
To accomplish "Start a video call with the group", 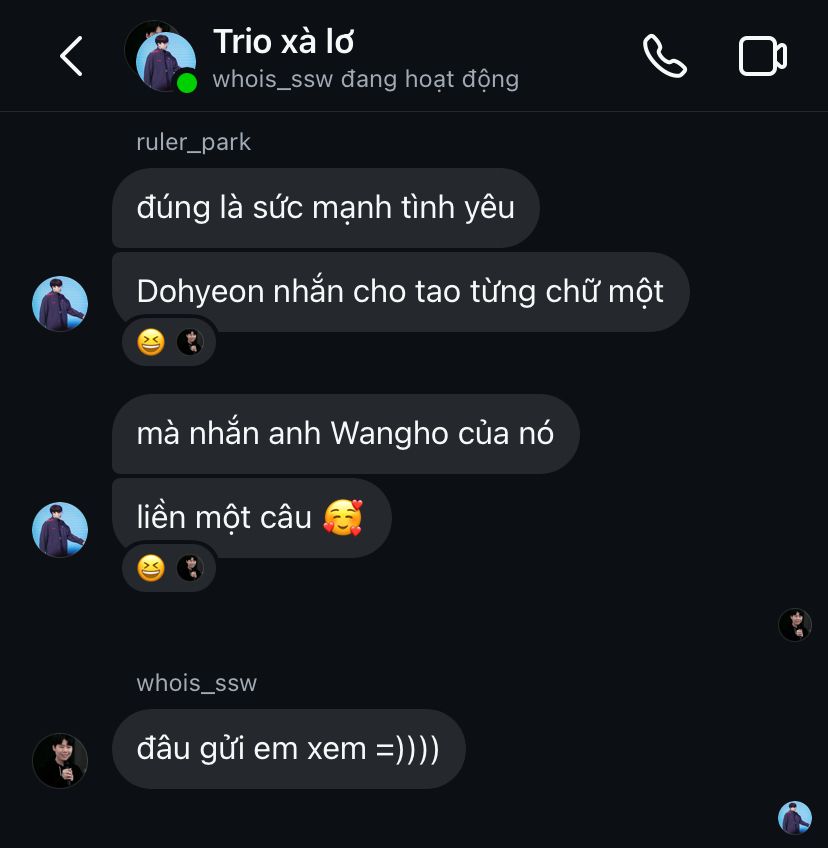I will coord(762,56).
